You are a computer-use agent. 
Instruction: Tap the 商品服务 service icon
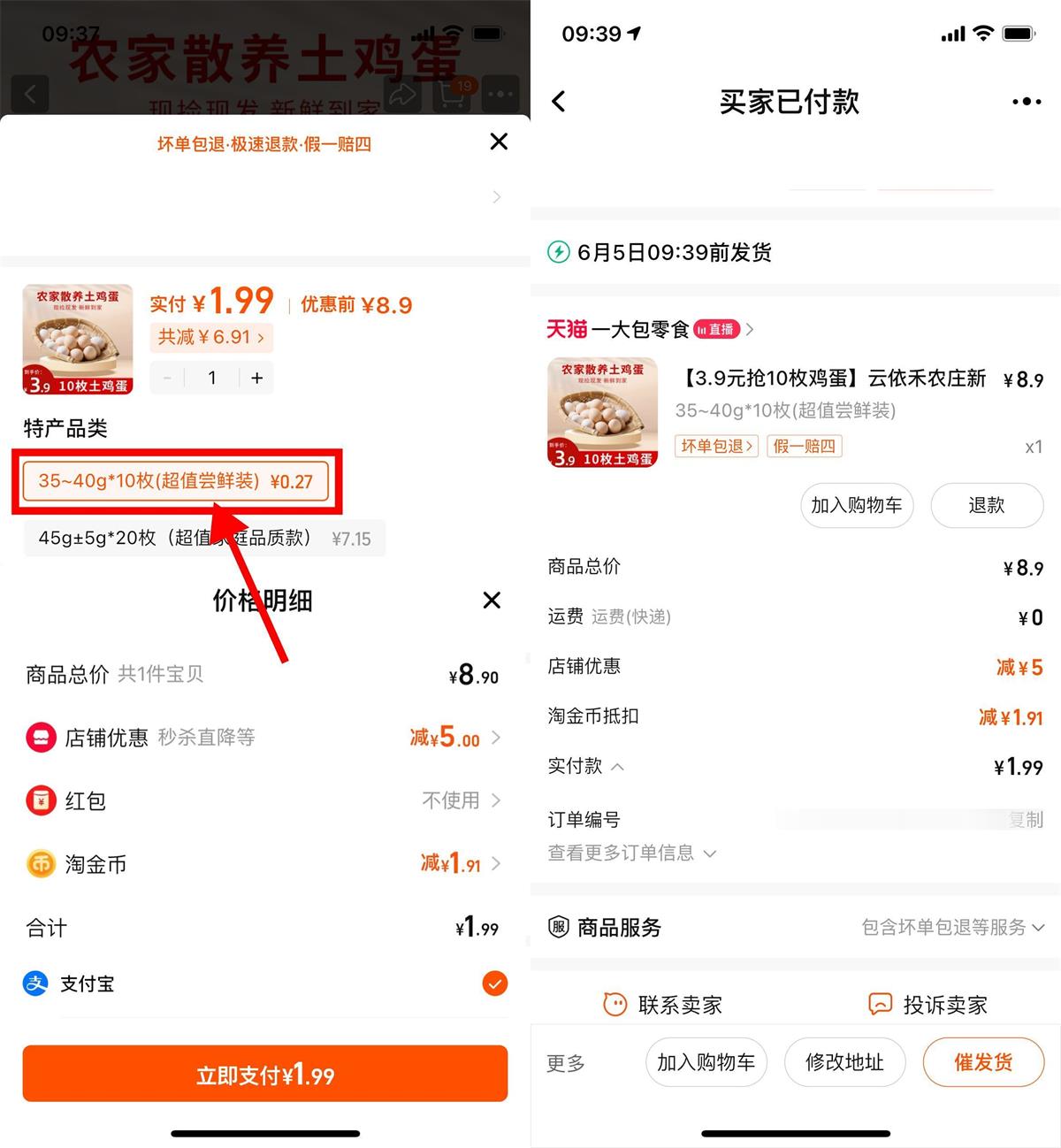558,928
